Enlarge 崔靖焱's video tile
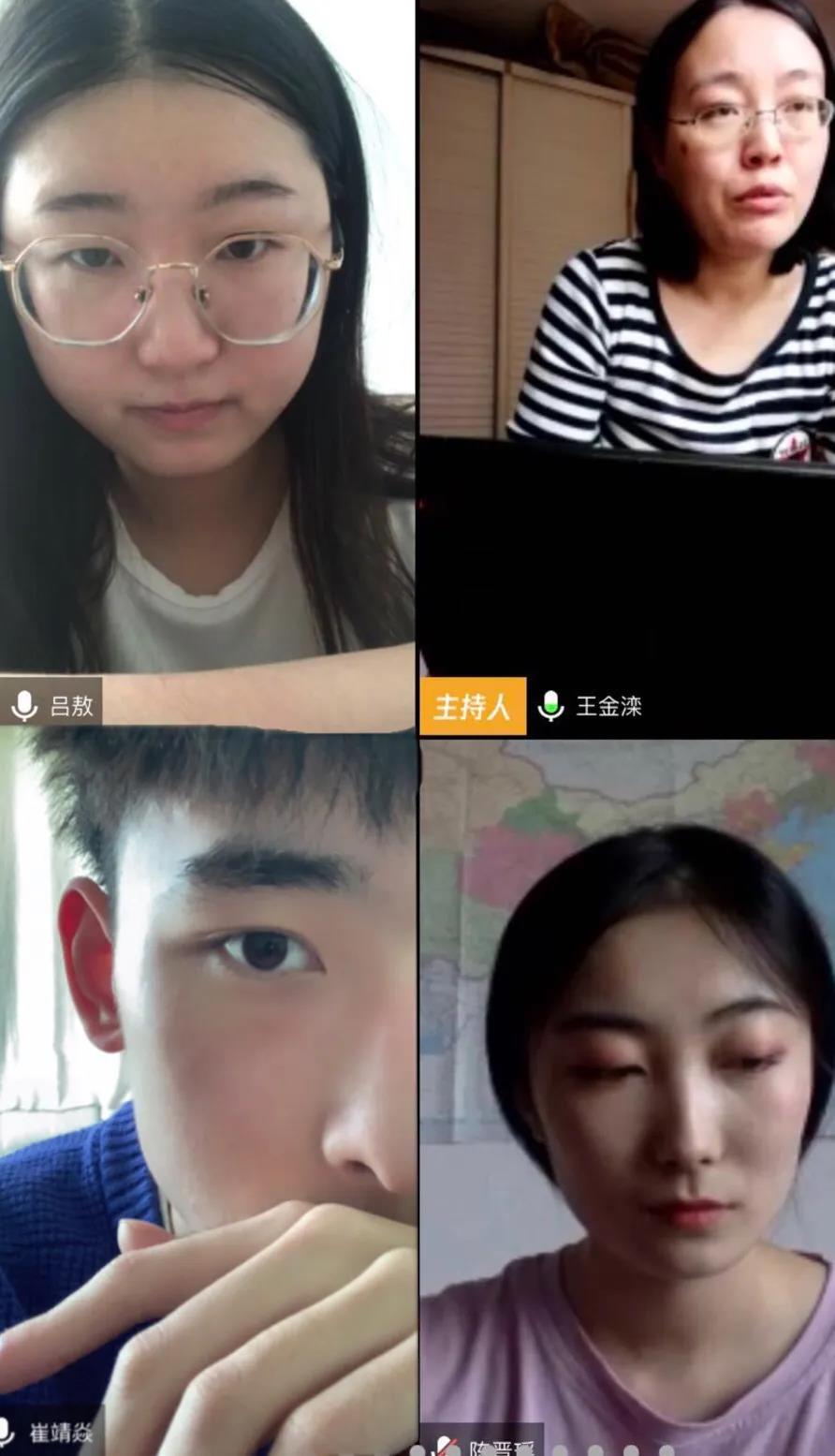The height and width of the screenshot is (1456, 835). pos(208,1086)
